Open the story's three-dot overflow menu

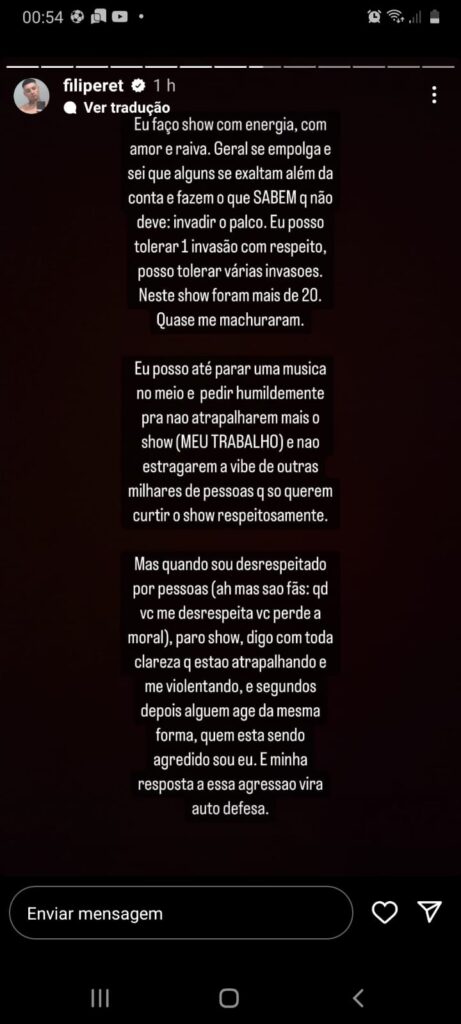(x=434, y=95)
